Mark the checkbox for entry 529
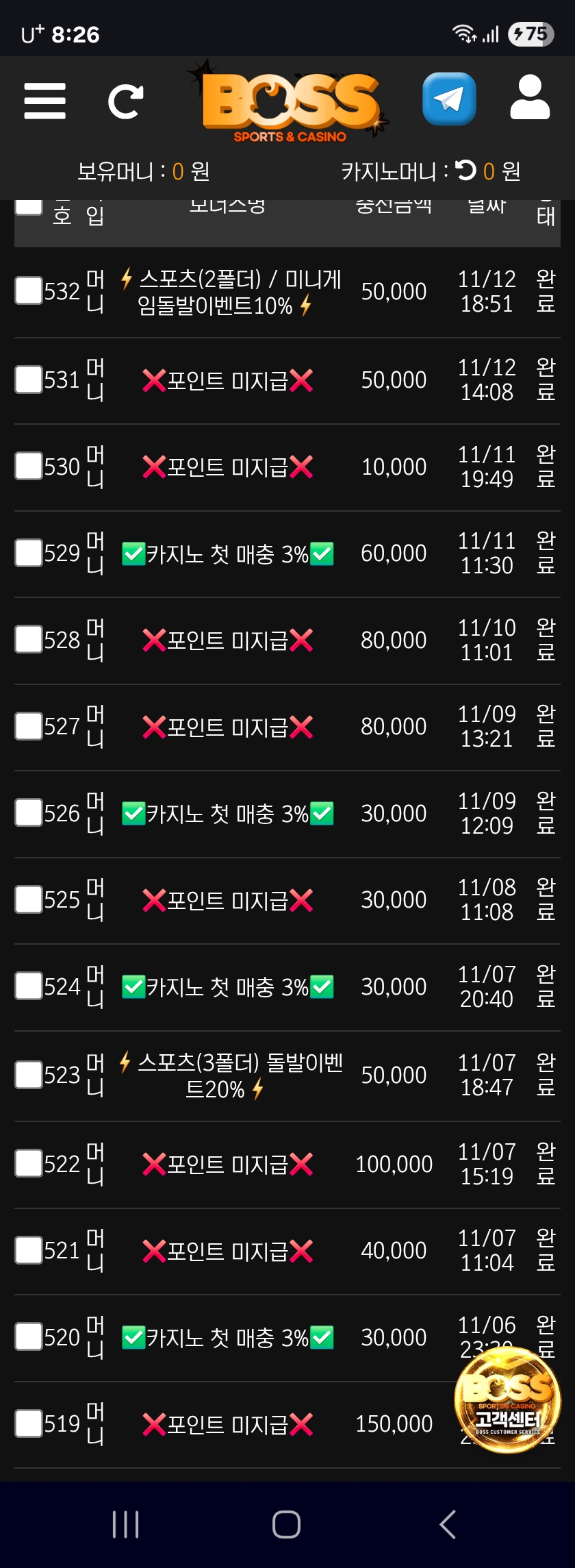 pos(29,553)
